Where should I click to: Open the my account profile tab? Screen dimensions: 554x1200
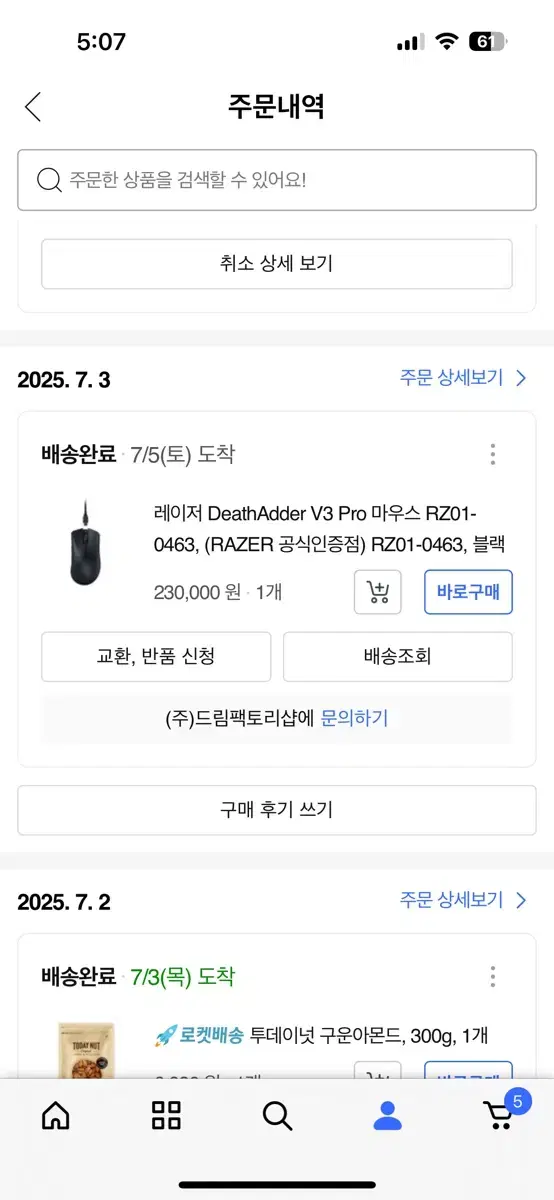click(387, 1115)
